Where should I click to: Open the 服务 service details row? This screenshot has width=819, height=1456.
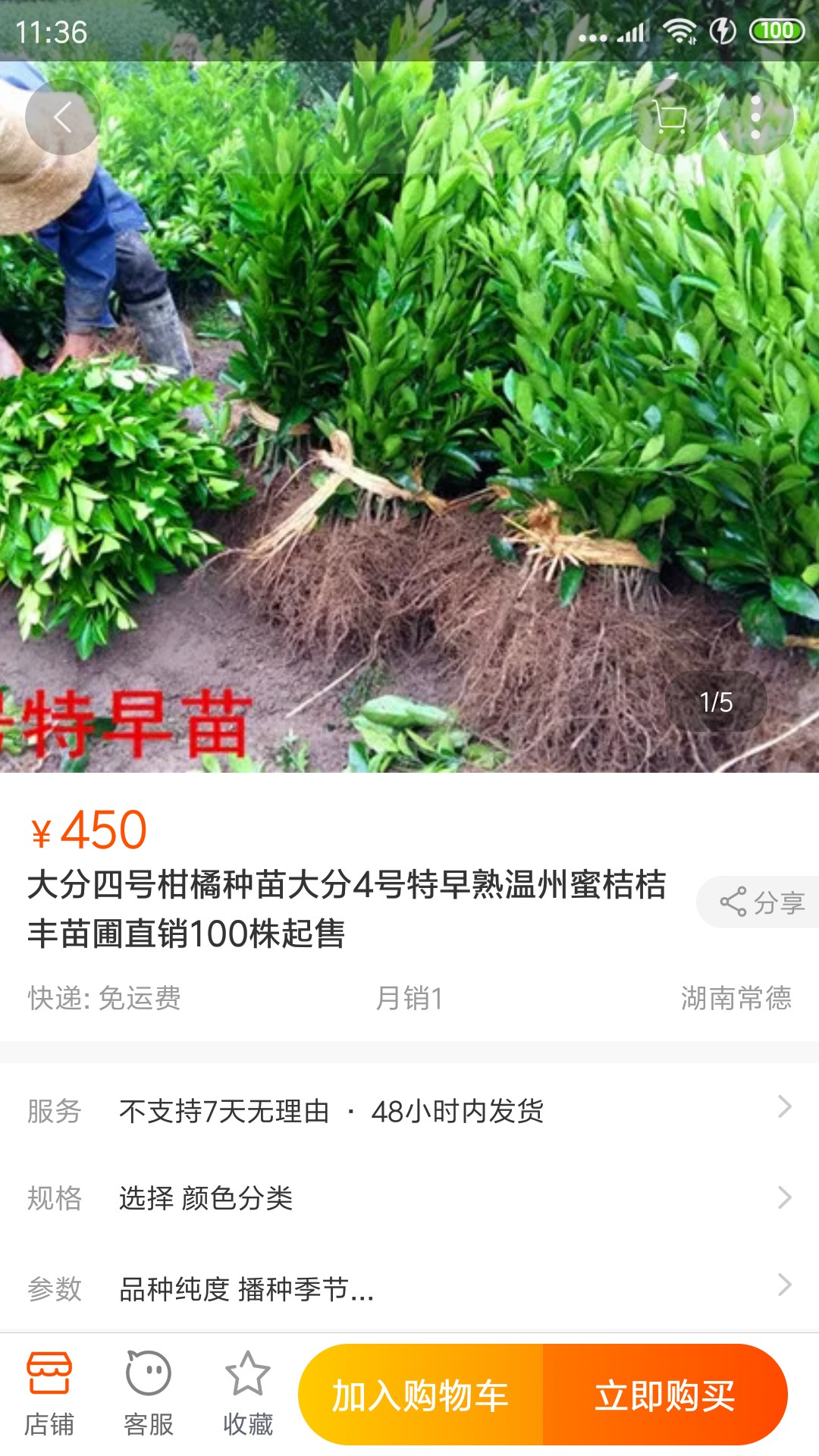(409, 1111)
